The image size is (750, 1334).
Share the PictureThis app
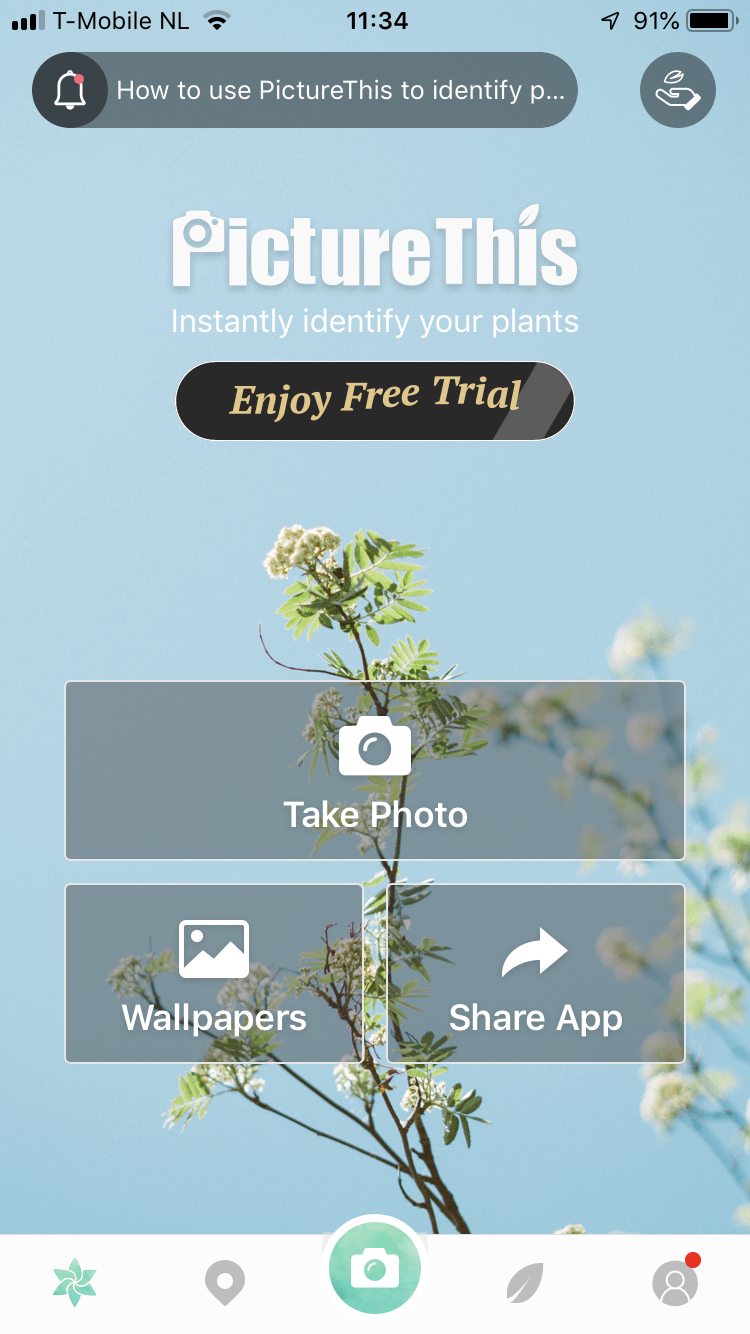[x=534, y=972]
